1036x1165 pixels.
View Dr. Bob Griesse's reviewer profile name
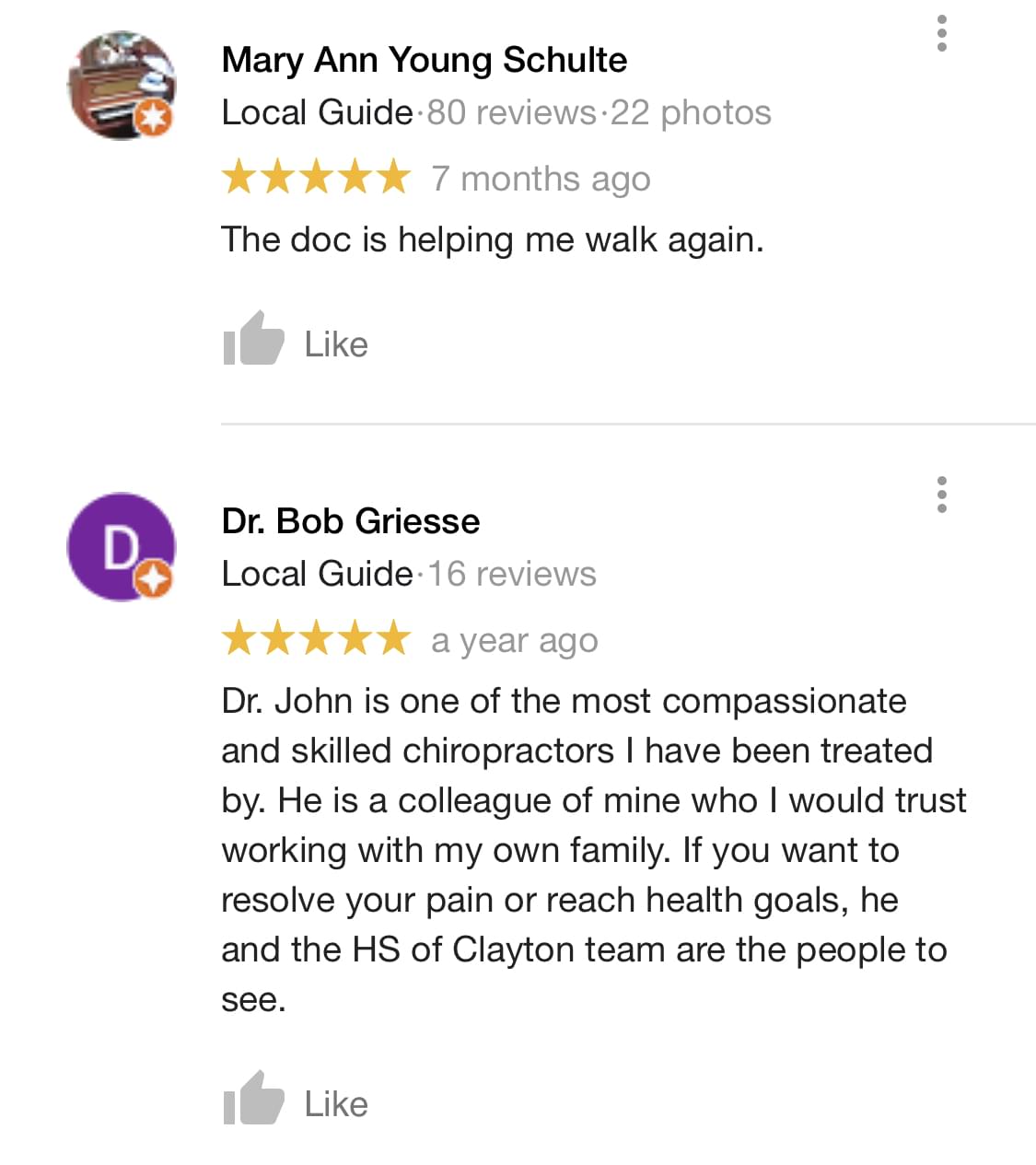pos(350,521)
